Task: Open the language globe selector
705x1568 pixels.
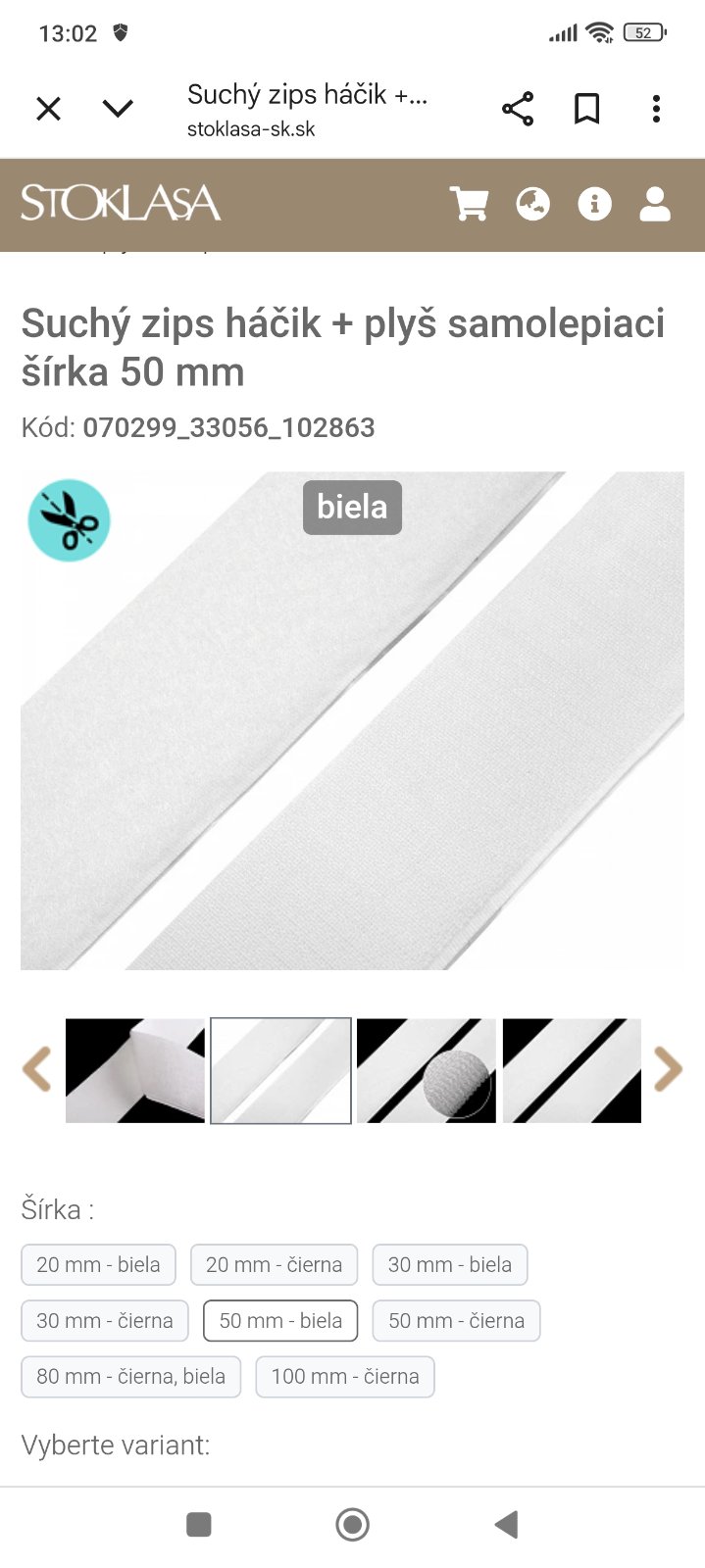Action: tap(532, 204)
